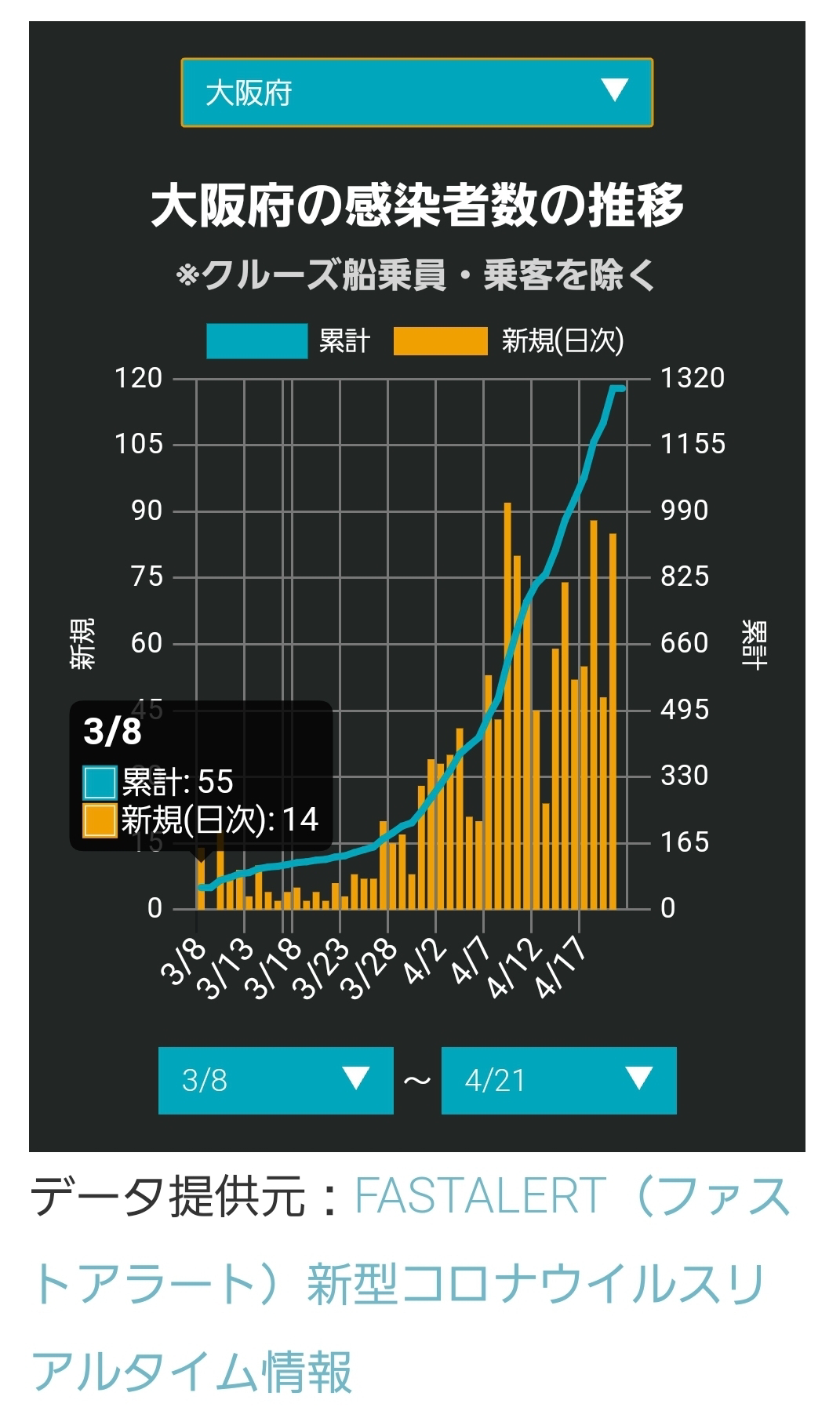Viewport: 840px width, 1418px height.
Task: Toggle the 新規(日次) series in the legend
Action: (x=509, y=341)
